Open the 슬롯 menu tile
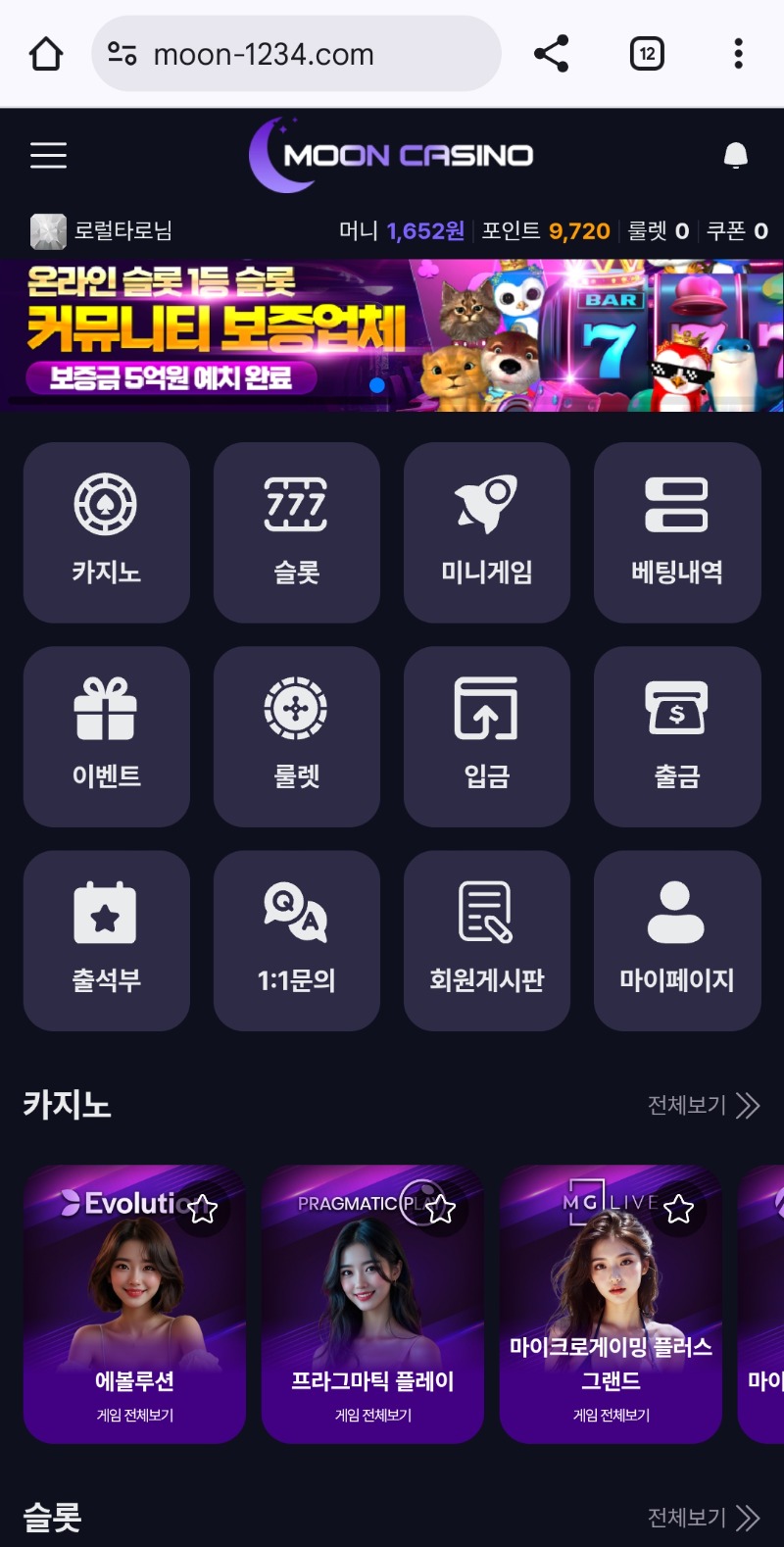Image resolution: width=784 pixels, height=1547 pixels. [x=296, y=531]
